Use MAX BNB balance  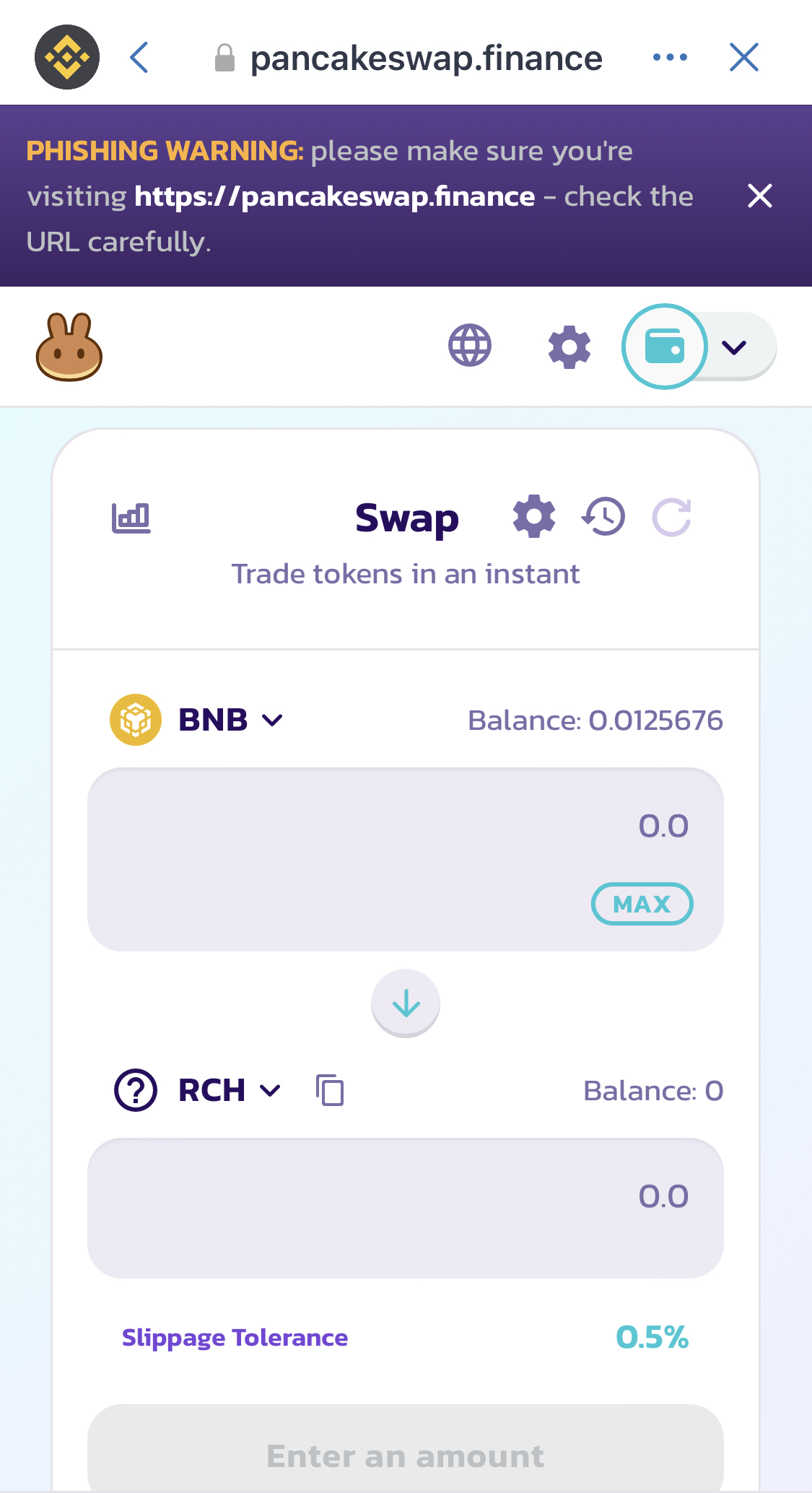click(642, 904)
